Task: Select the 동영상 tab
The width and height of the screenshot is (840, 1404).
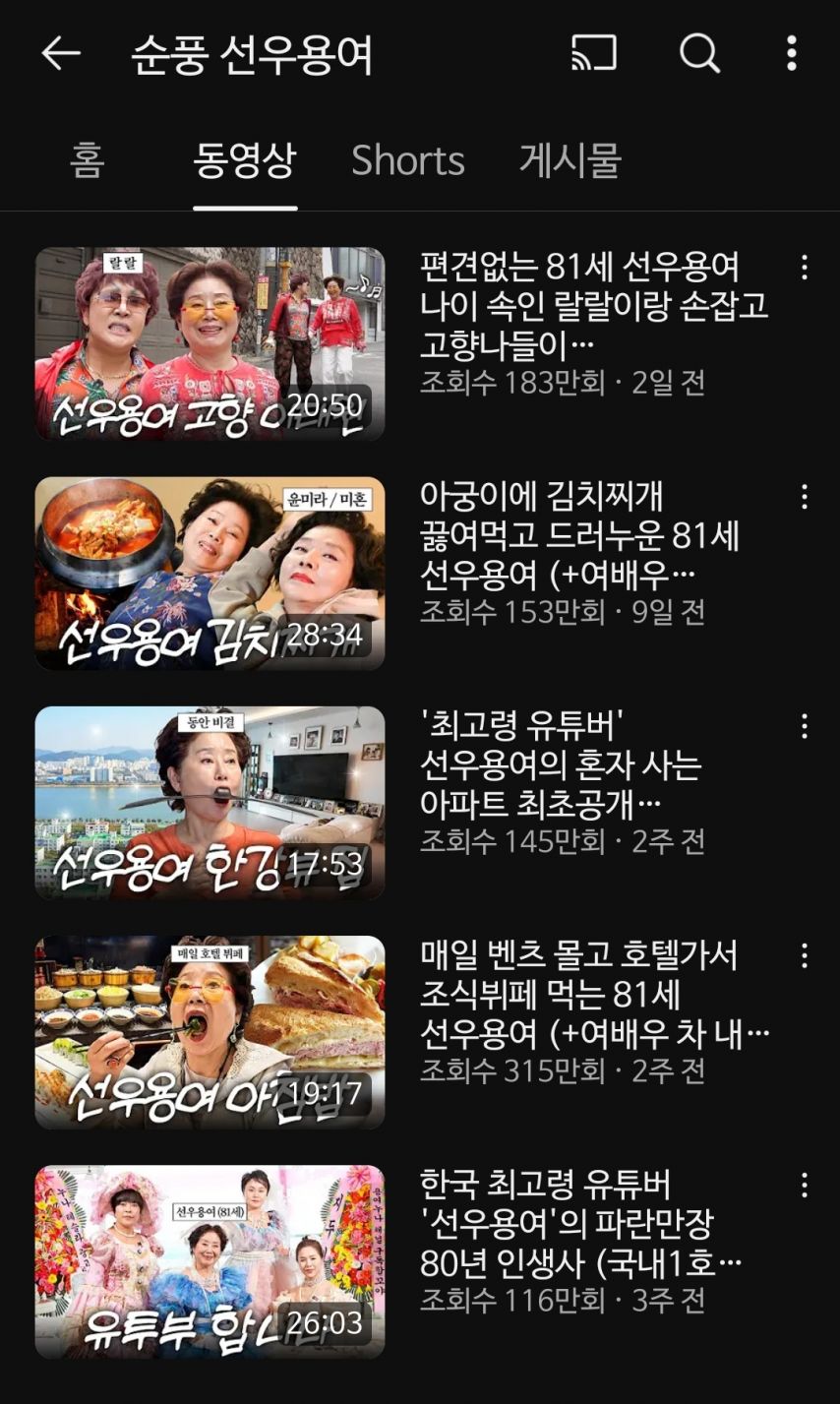Action: (245, 160)
